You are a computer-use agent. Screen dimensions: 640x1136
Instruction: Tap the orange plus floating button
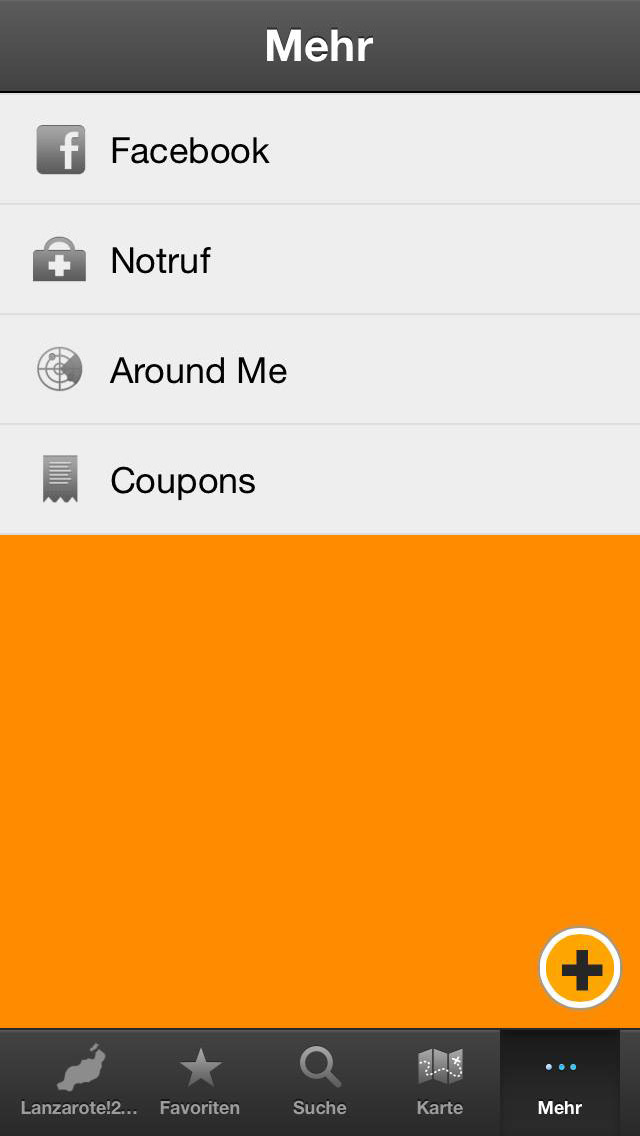(580, 968)
